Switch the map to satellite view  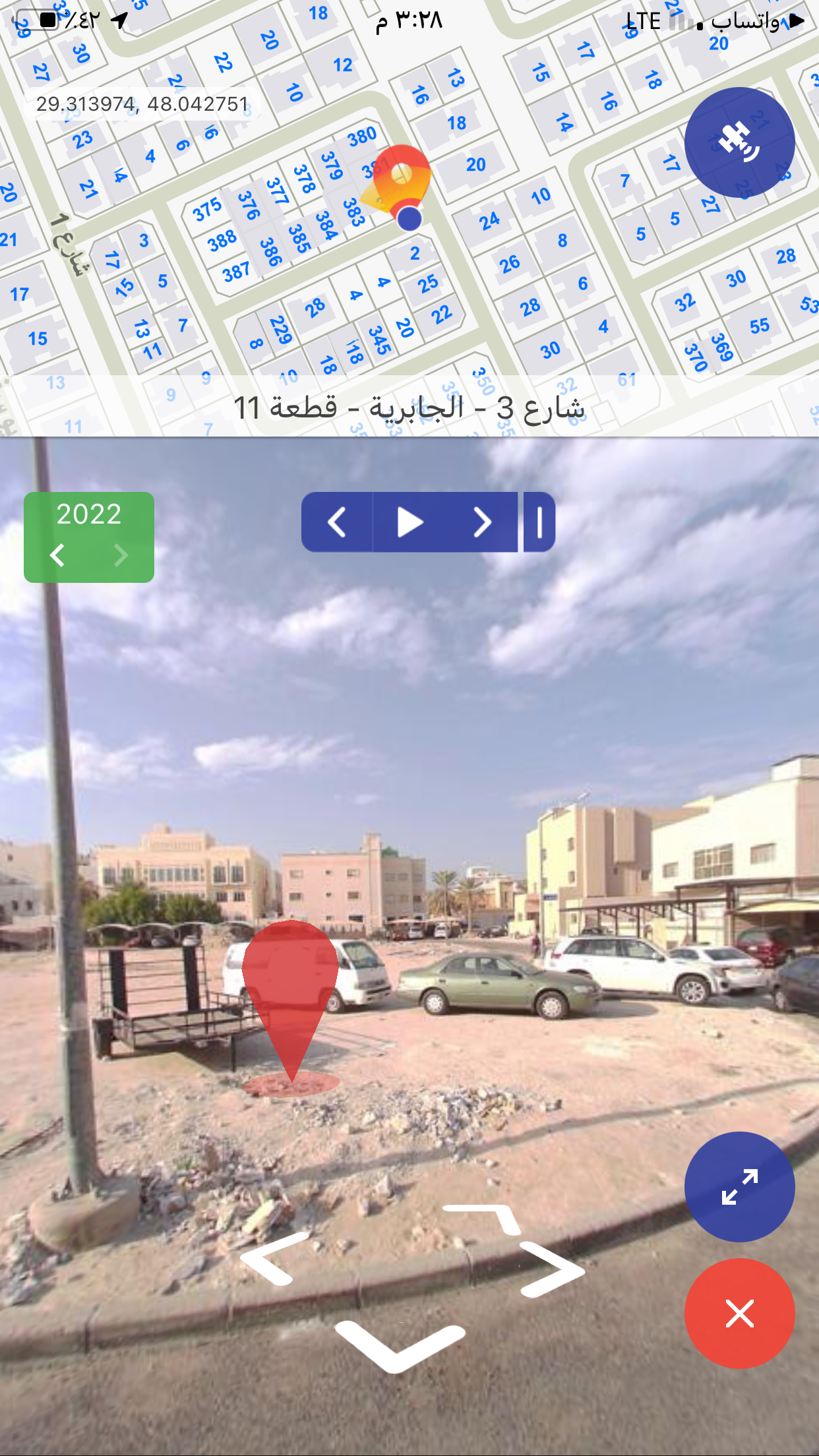tap(739, 142)
